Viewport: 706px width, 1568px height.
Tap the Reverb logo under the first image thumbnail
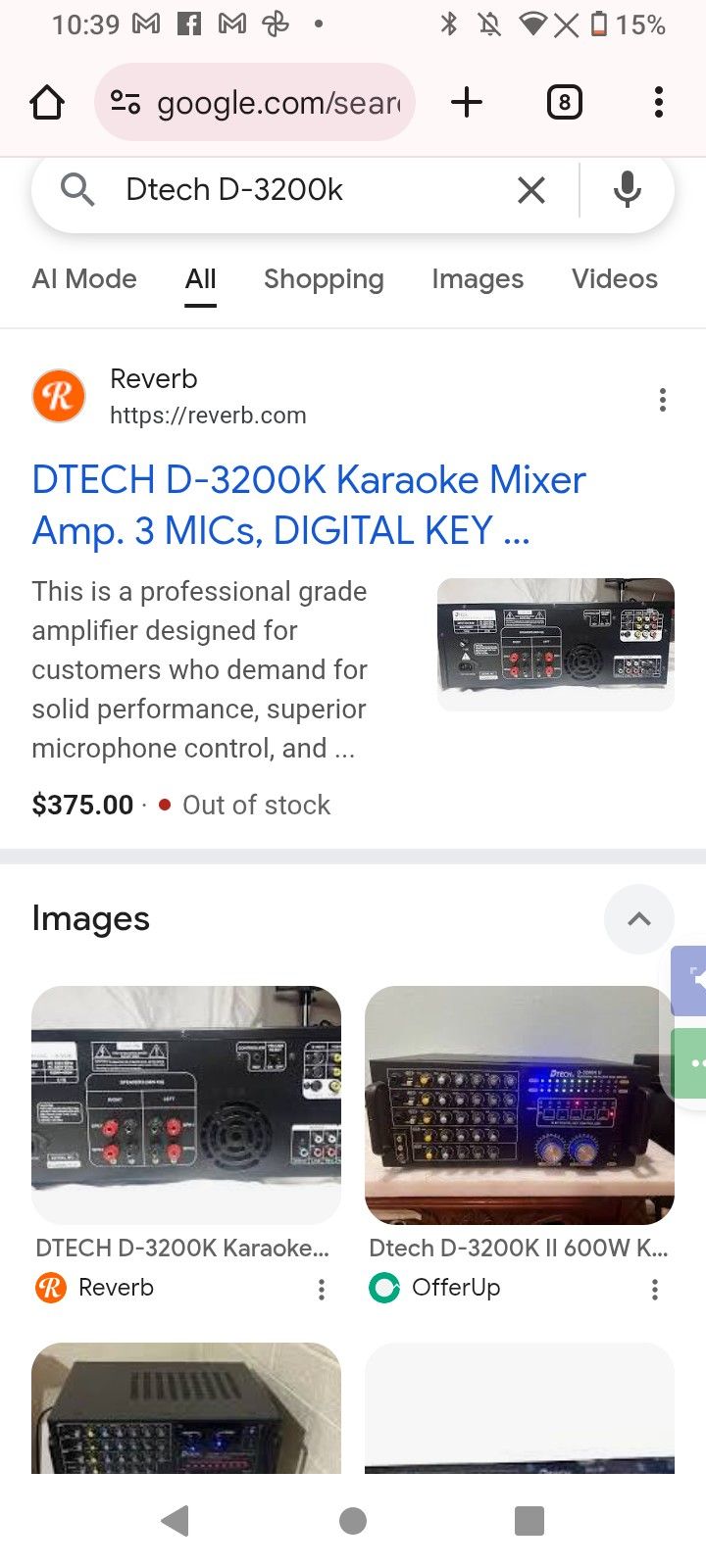click(49, 1288)
